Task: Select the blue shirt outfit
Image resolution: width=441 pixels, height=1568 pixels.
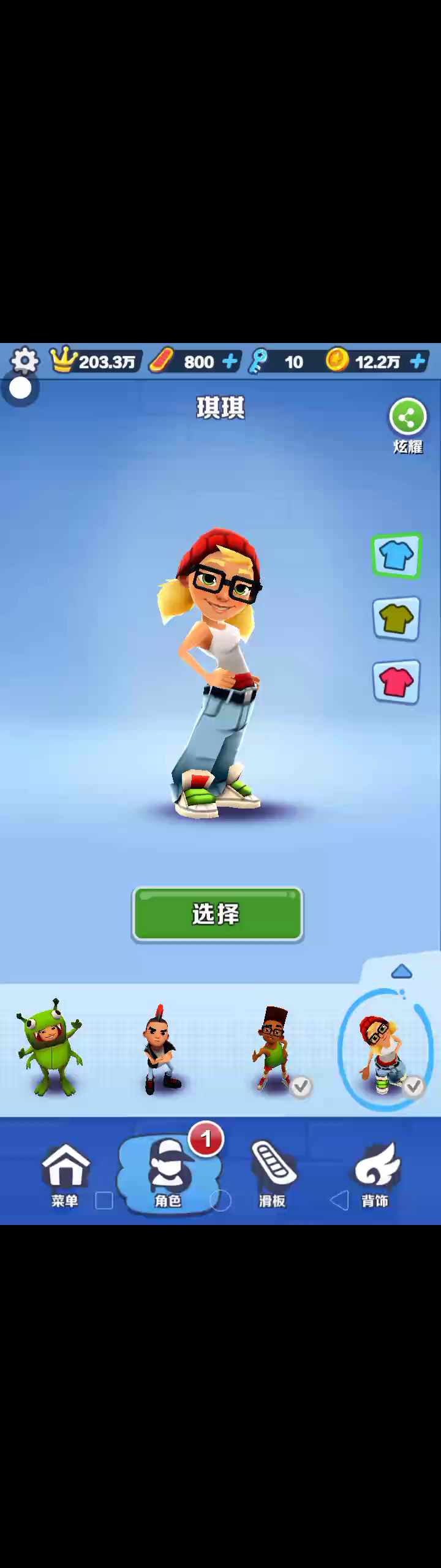Action: 396,556
